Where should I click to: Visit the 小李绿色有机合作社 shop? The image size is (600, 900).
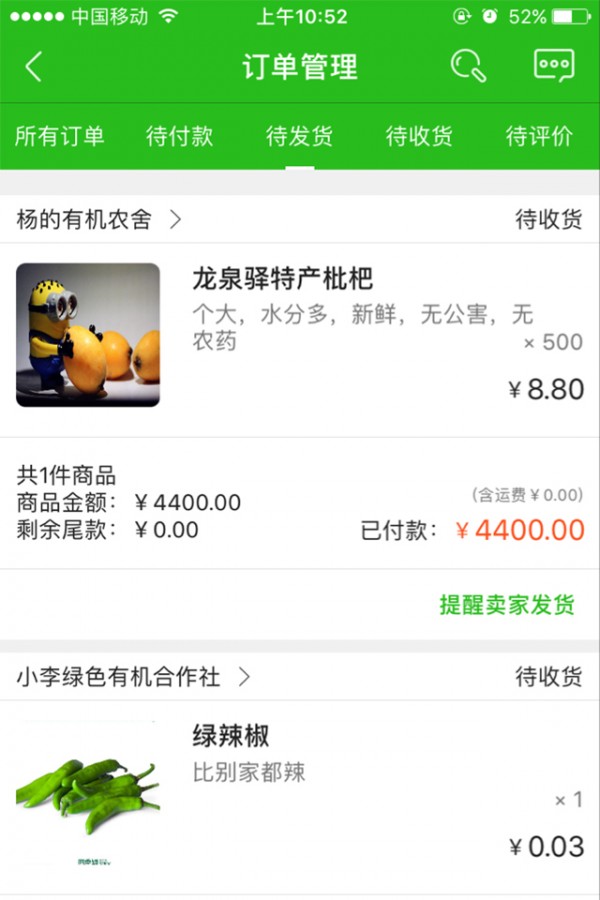point(132,677)
